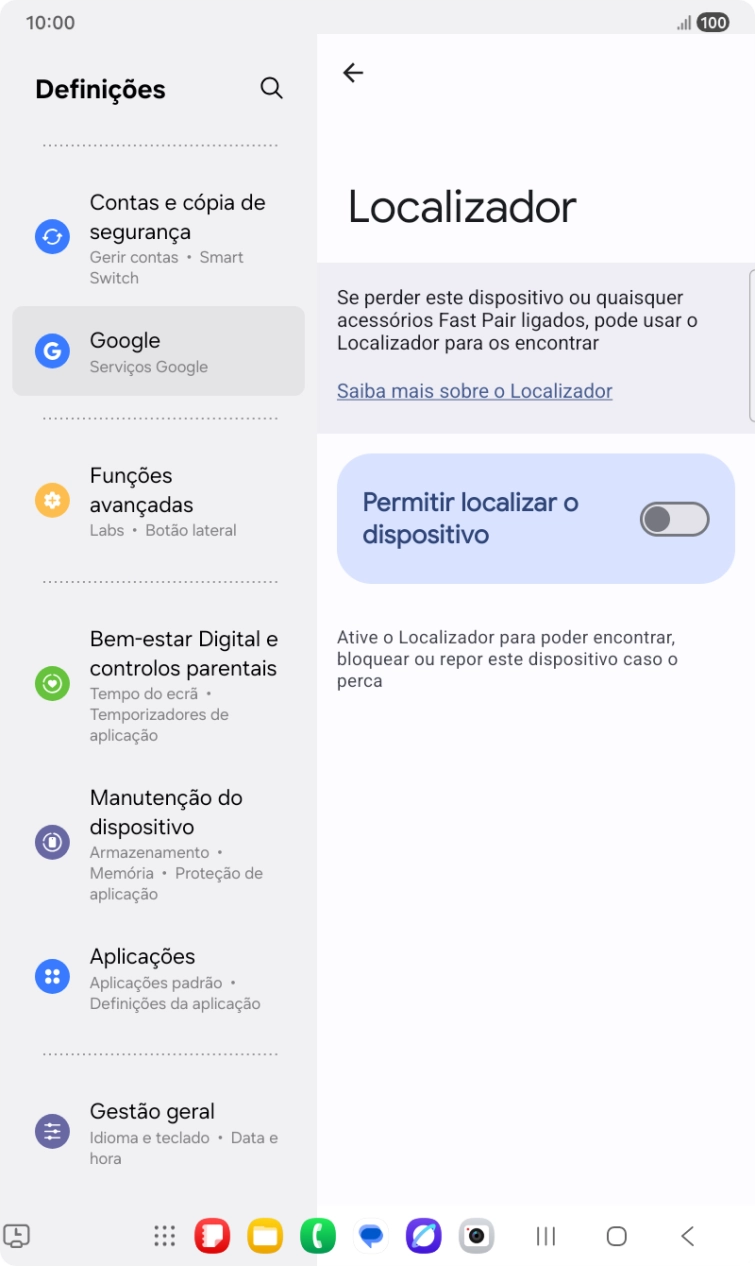Tap the Bem-estar Digital green icon
755x1266 pixels.
[52, 683]
